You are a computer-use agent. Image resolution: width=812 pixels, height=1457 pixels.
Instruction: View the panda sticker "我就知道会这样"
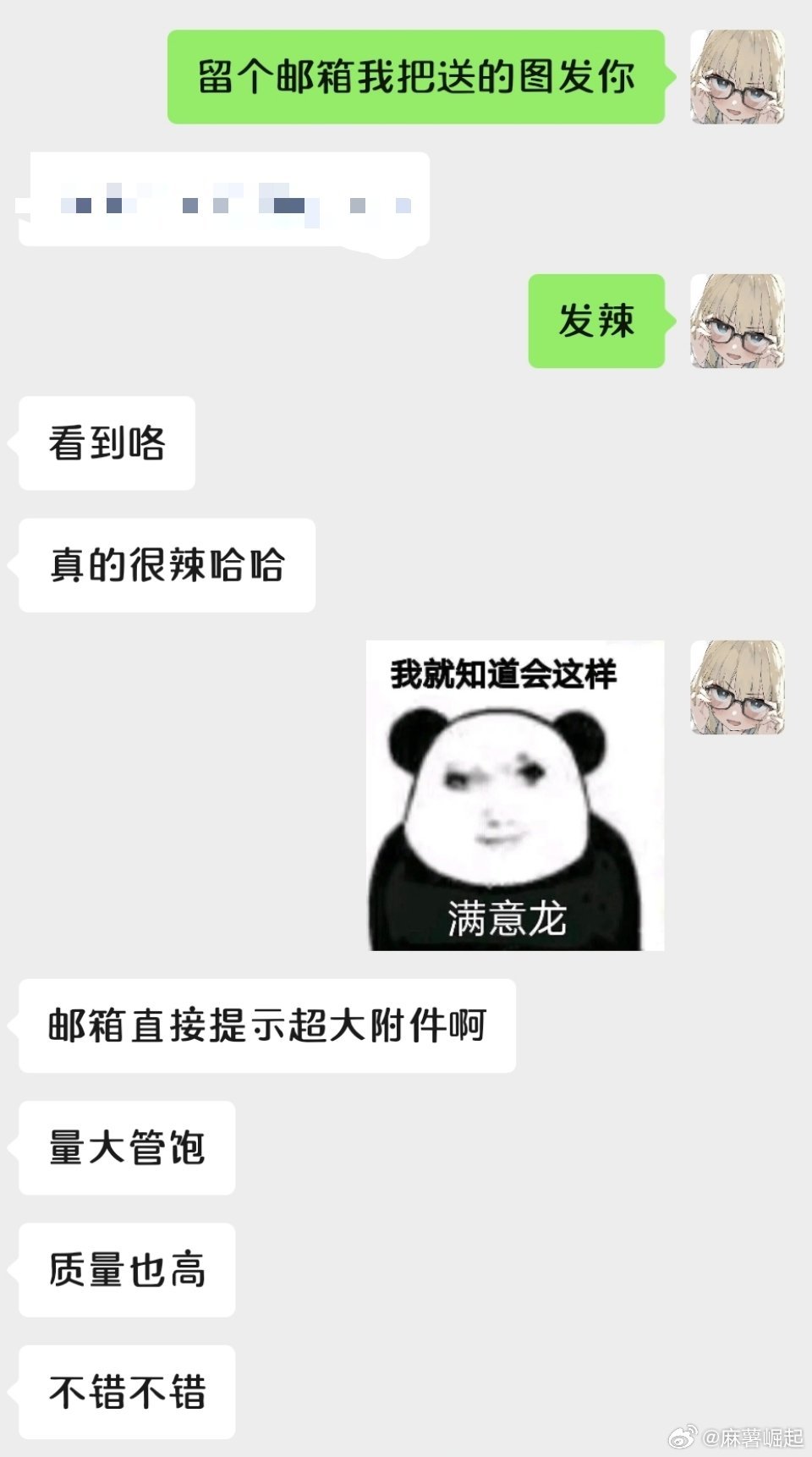pos(515,795)
